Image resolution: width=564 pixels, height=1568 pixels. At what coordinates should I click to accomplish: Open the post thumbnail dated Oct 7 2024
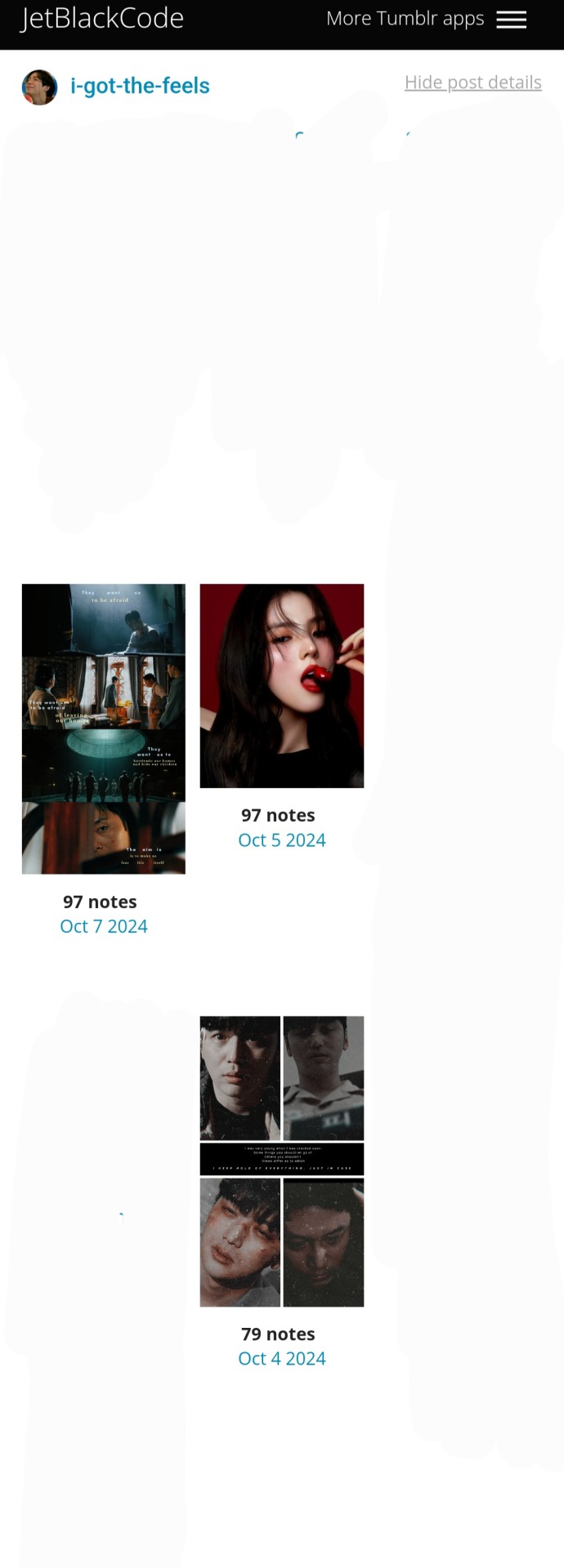(x=104, y=728)
